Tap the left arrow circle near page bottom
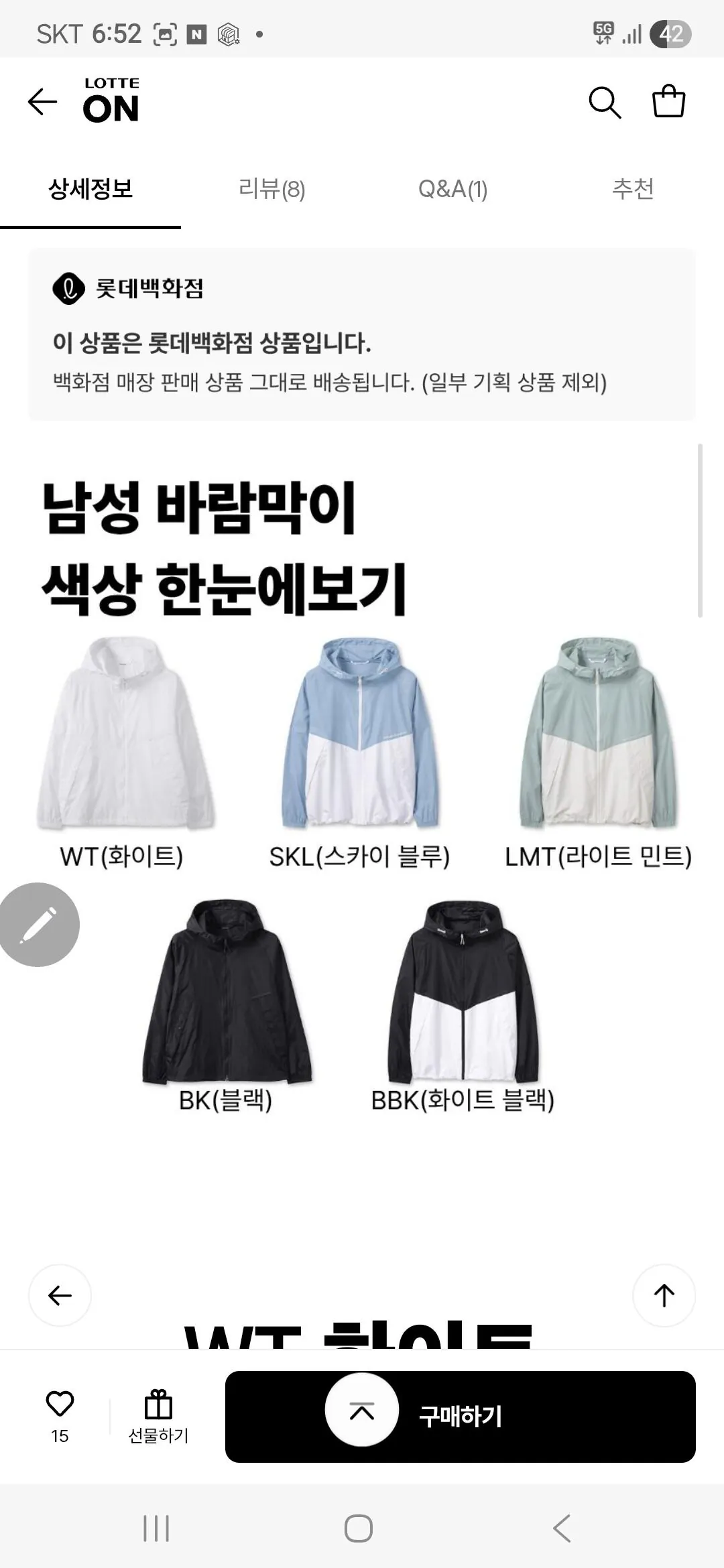The width and height of the screenshot is (724, 1568). pos(60,1294)
